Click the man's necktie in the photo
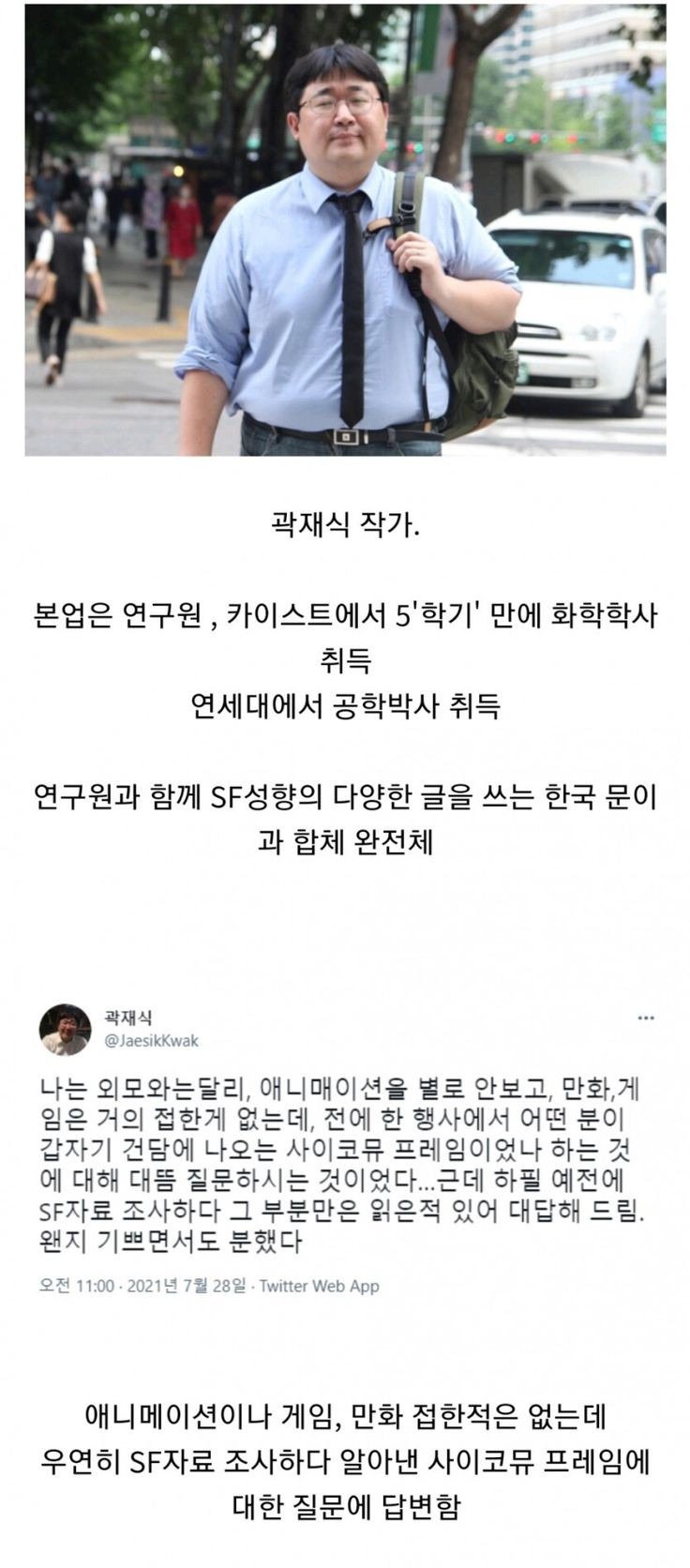Screen dimensions: 690x1568 (x=353, y=309)
